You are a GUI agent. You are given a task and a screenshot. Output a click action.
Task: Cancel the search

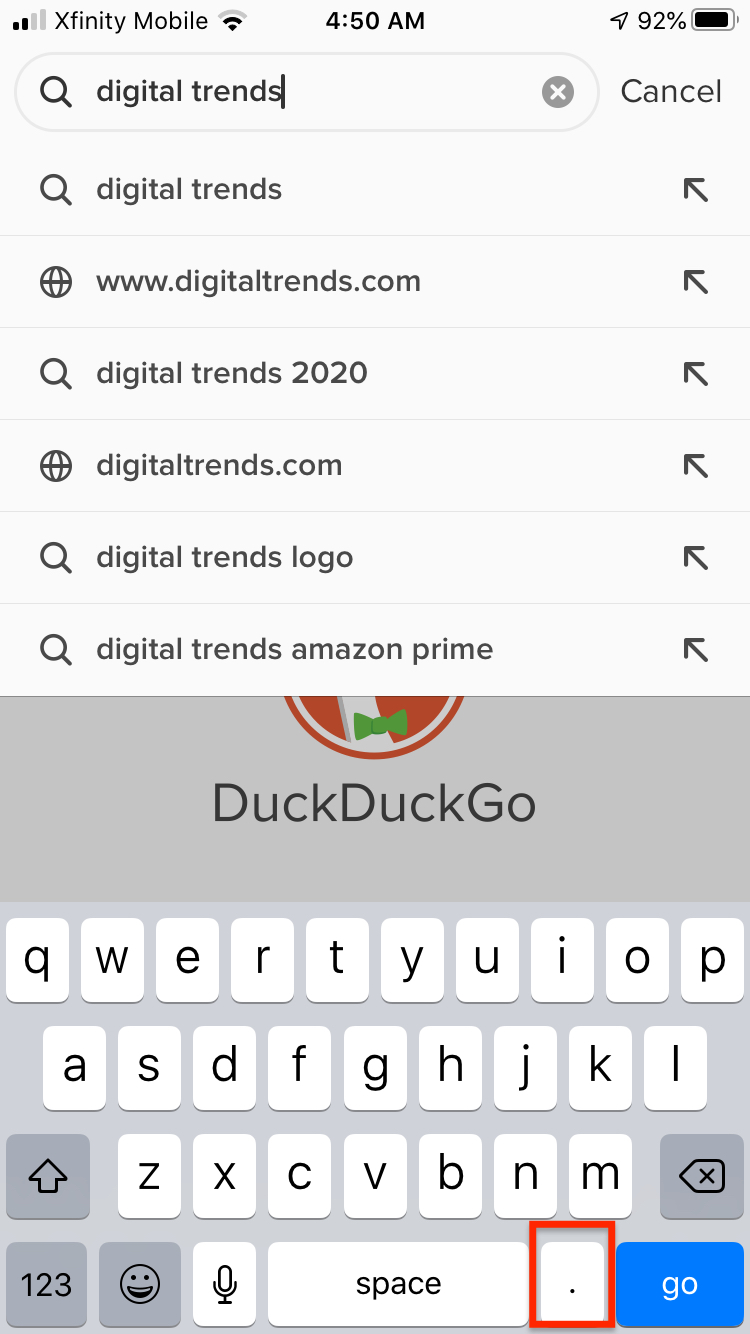[670, 92]
